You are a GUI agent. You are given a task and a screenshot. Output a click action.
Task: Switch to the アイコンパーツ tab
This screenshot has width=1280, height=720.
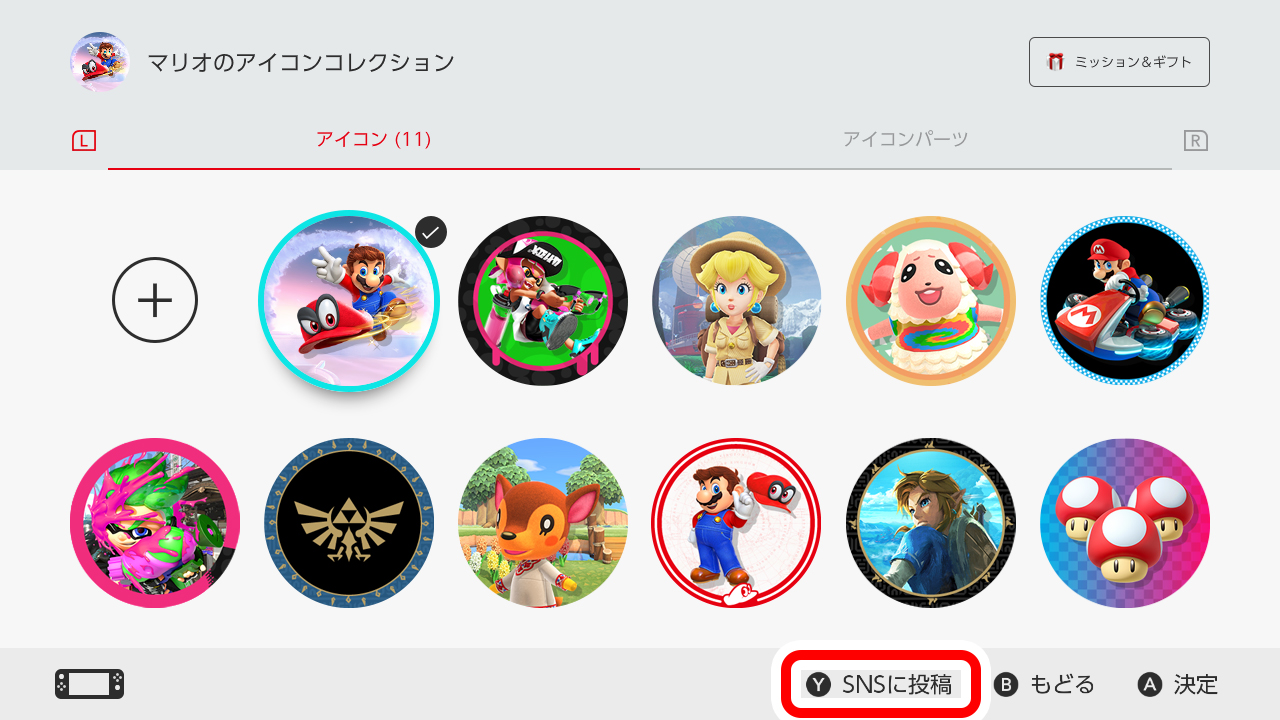tap(905, 139)
